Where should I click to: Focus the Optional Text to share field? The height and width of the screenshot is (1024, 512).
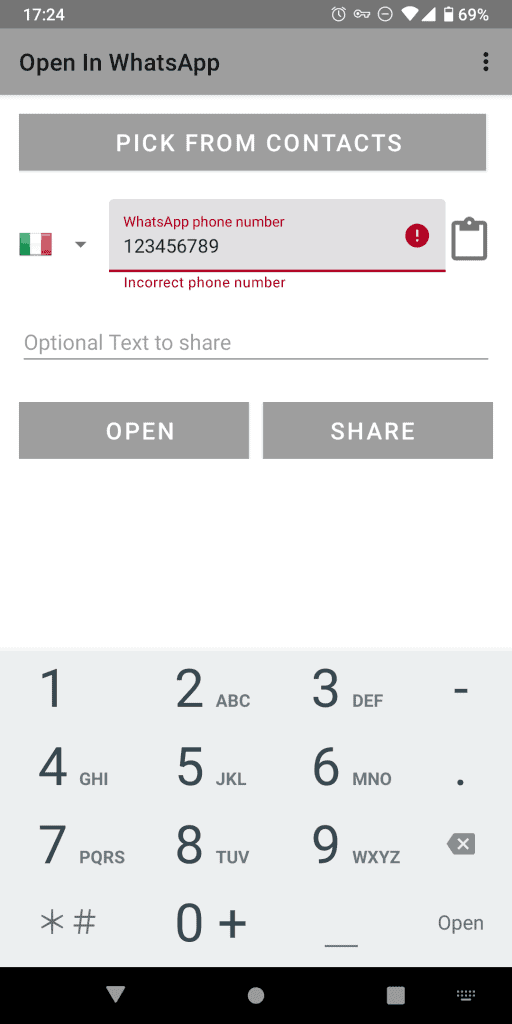point(255,343)
